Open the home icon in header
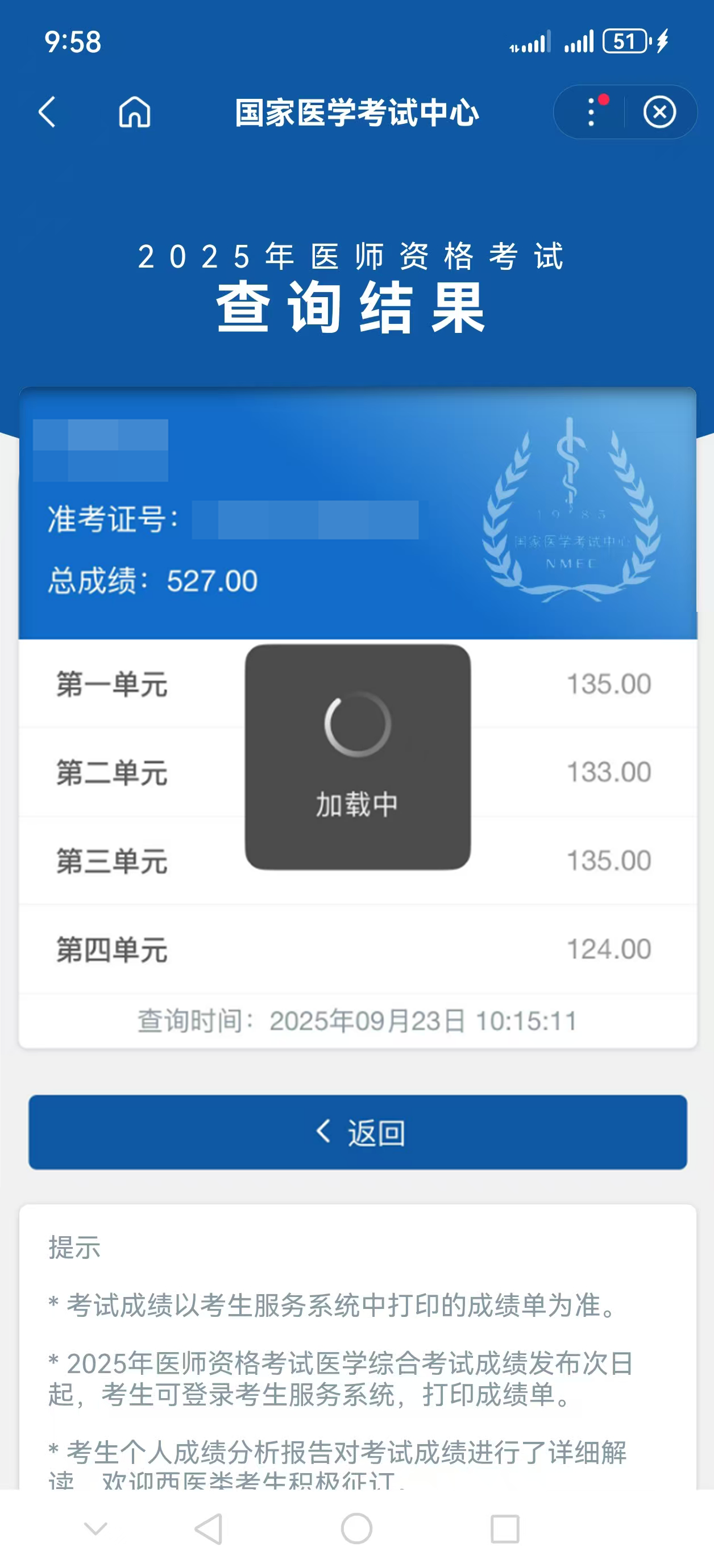Viewport: 714px width, 1568px height. tap(134, 112)
